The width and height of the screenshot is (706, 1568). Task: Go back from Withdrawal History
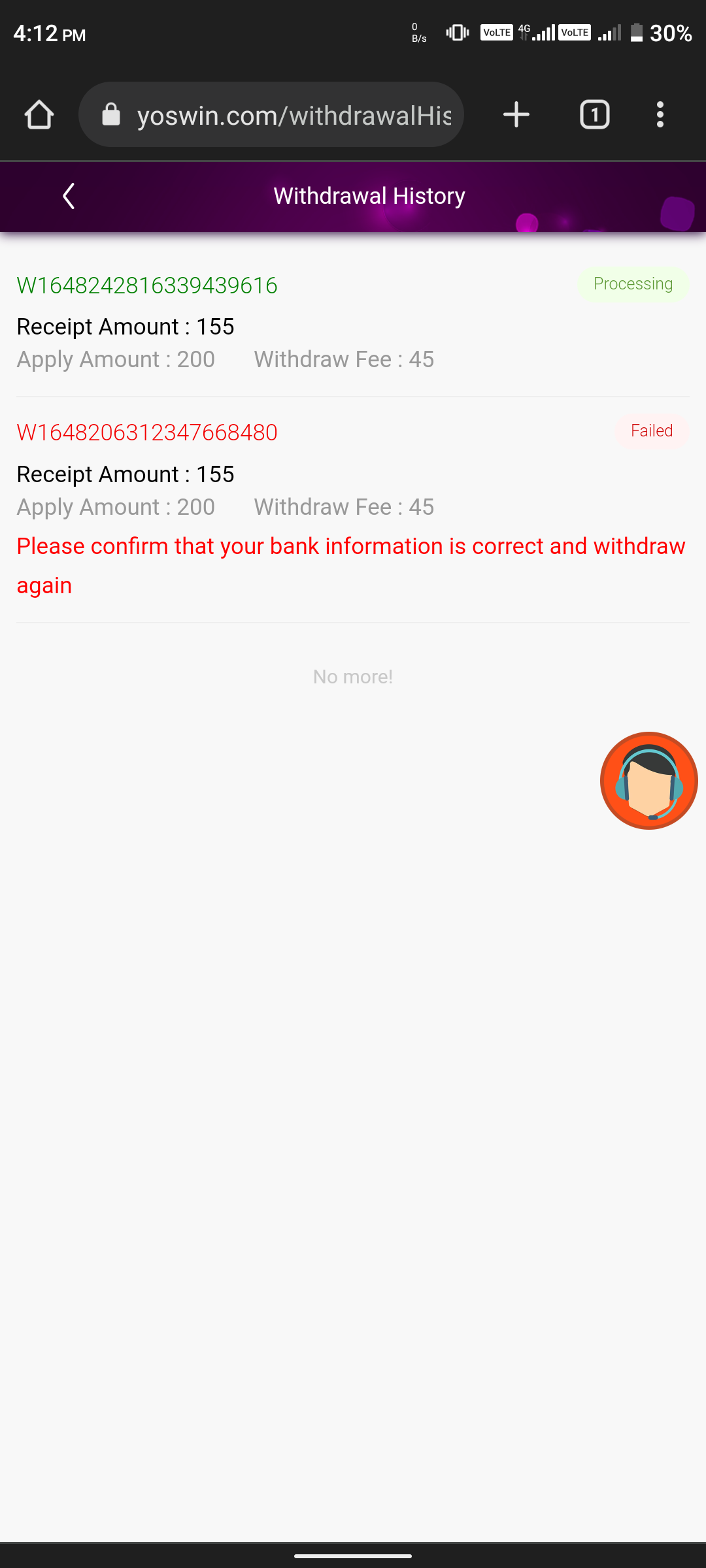pyautogui.click(x=69, y=196)
